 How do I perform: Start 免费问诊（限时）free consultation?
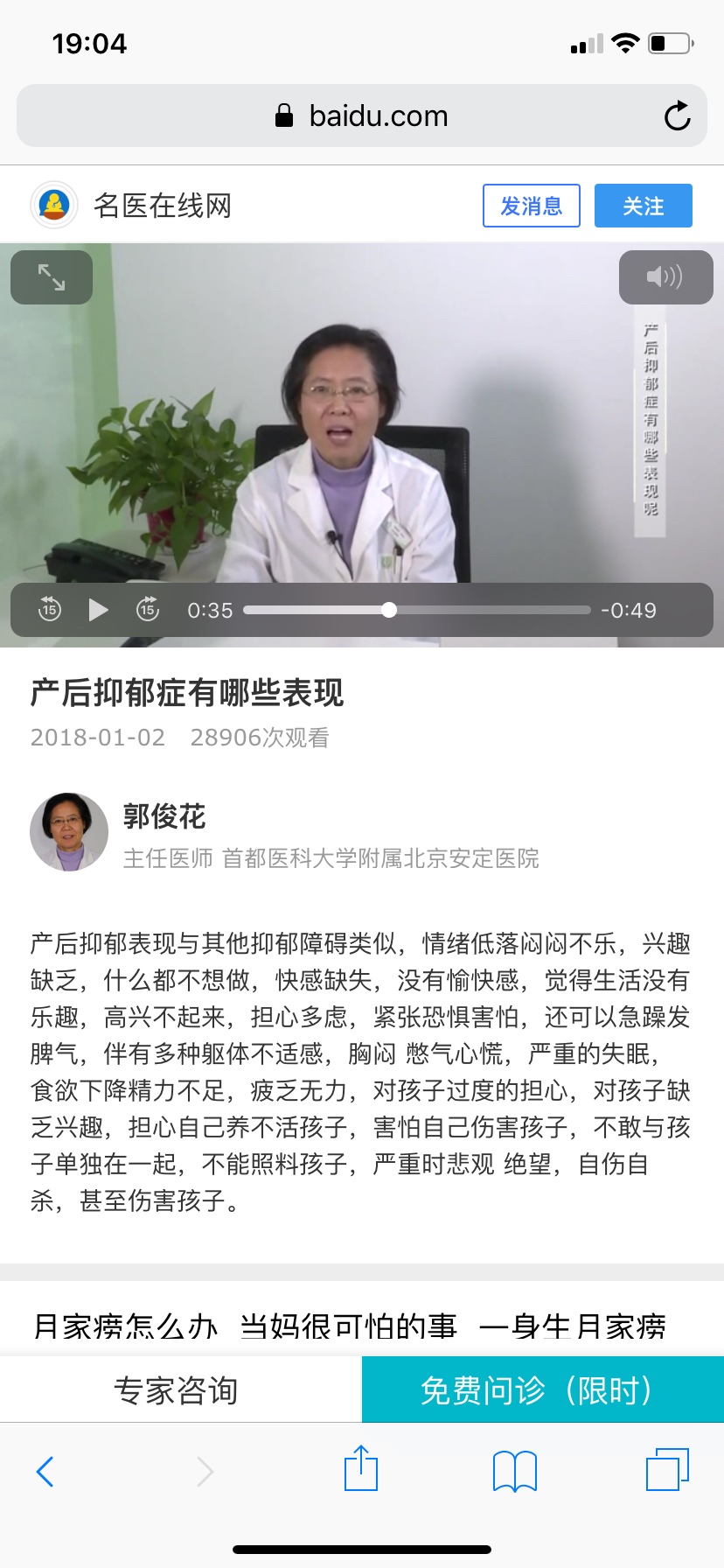tap(542, 1389)
